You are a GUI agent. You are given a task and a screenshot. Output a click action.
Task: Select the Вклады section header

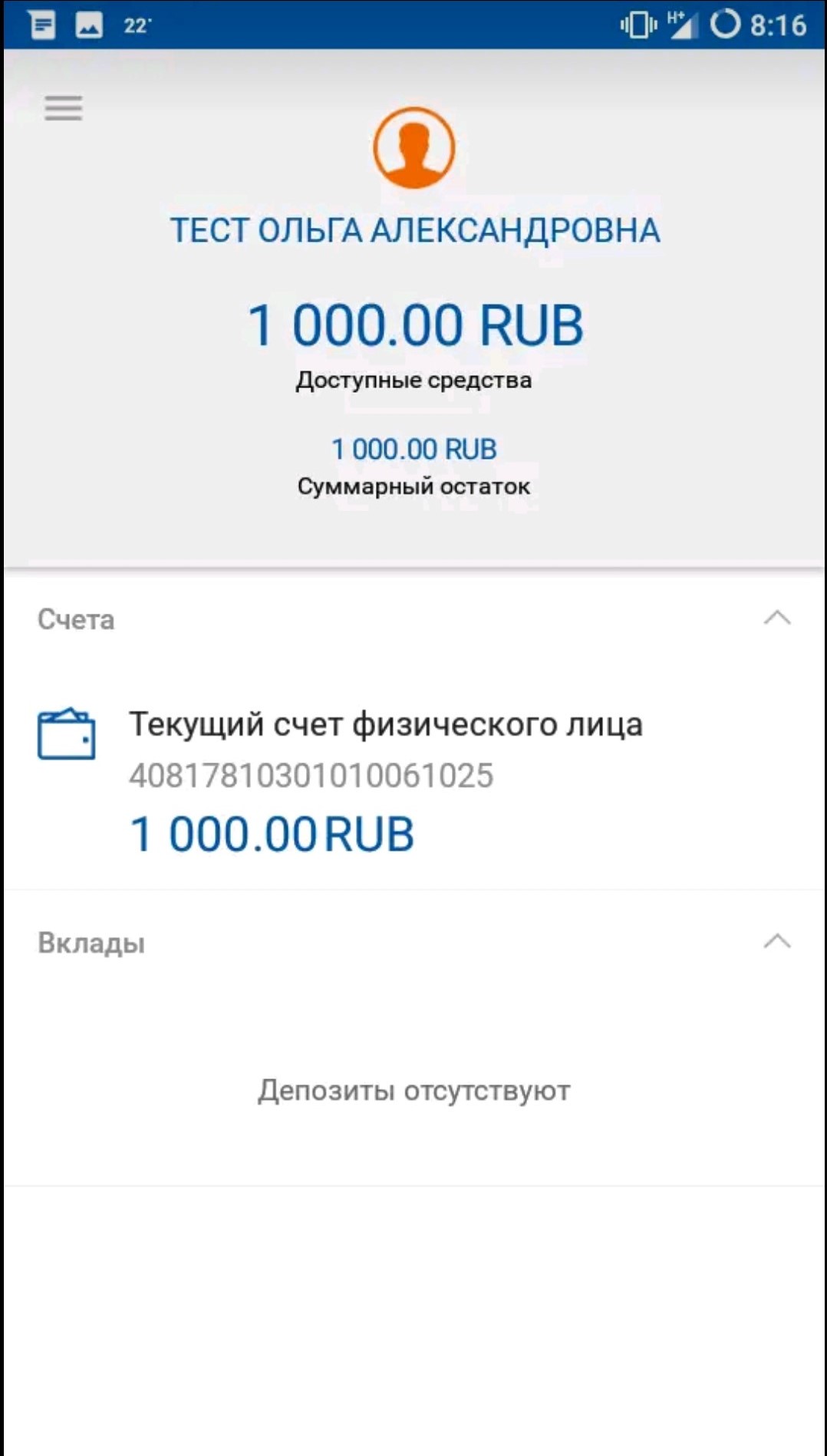coord(92,942)
